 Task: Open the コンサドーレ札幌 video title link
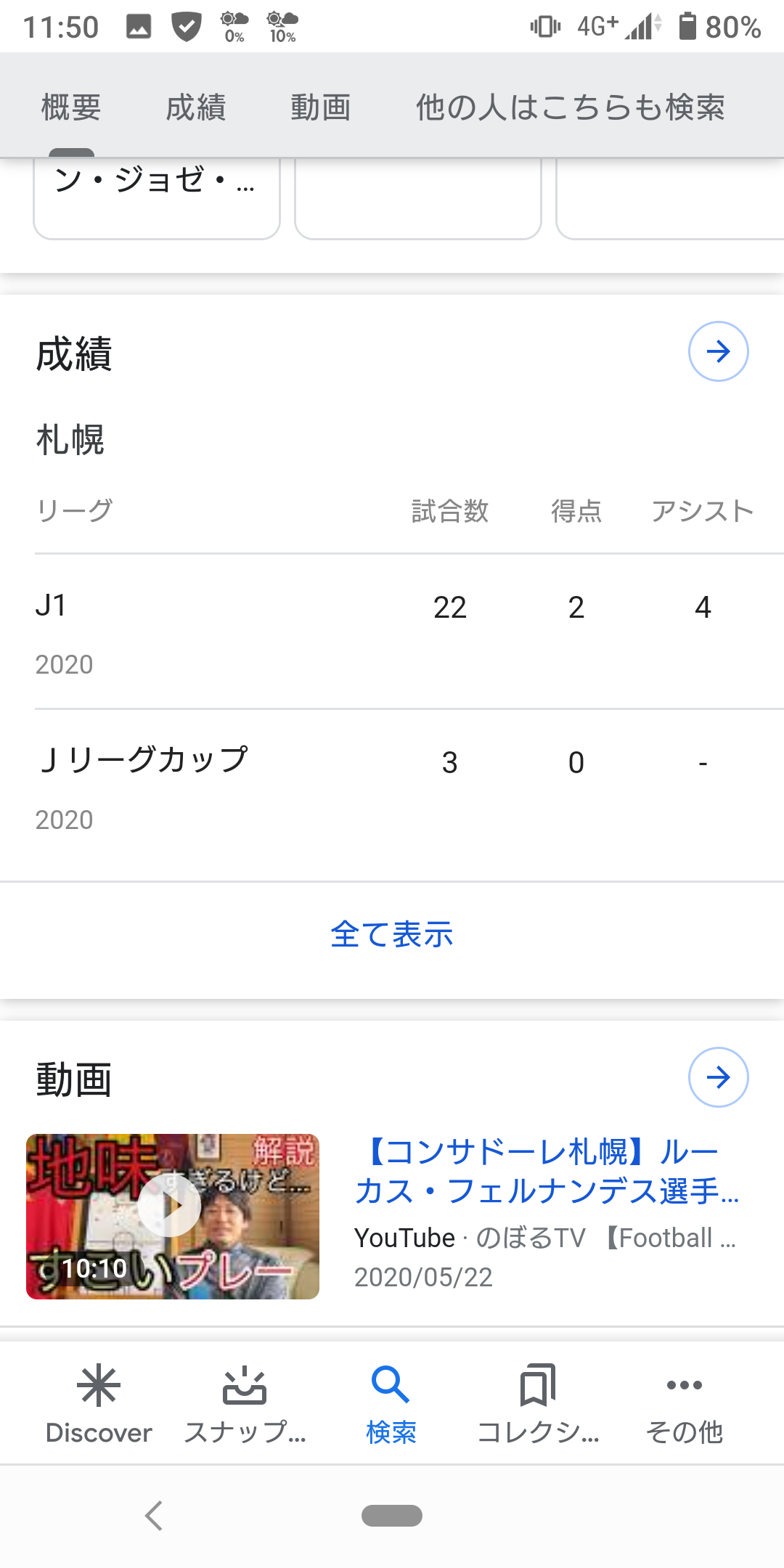click(x=546, y=1171)
